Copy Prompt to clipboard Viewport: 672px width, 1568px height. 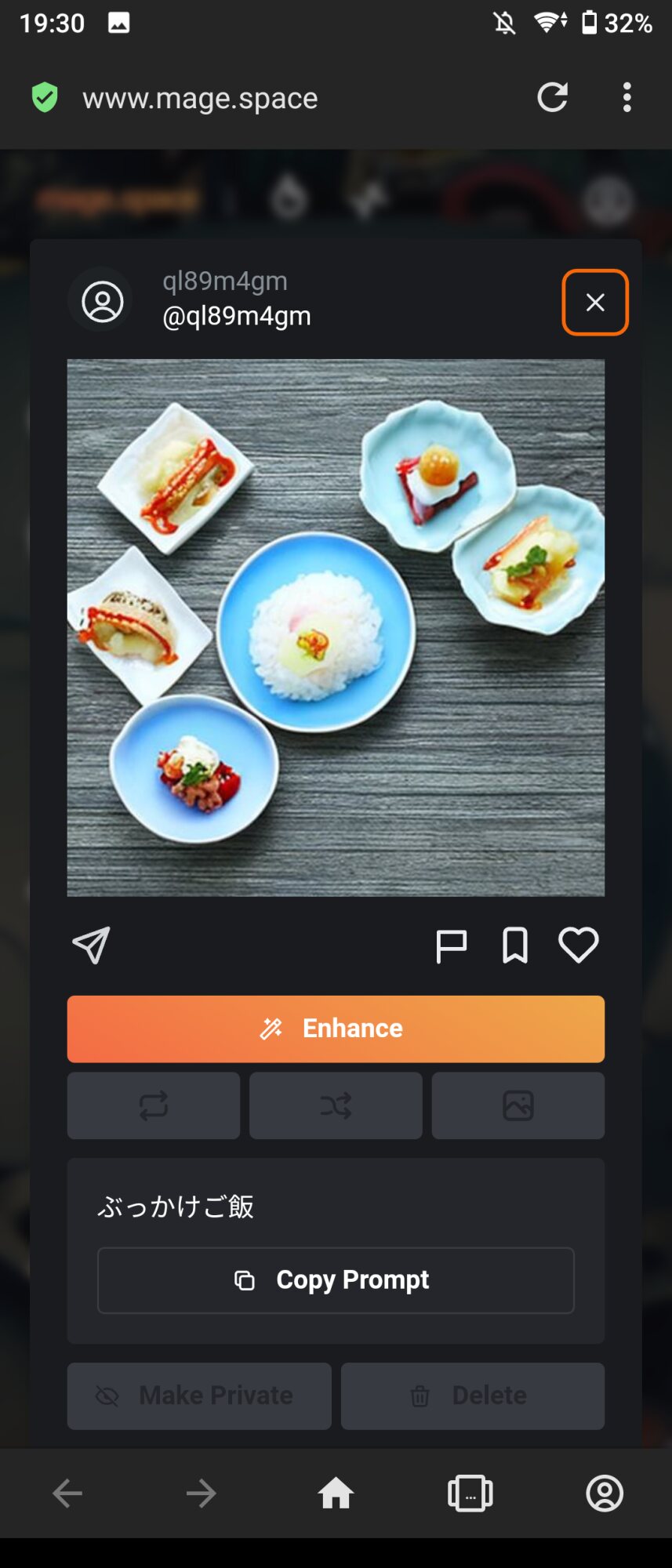pos(336,1280)
